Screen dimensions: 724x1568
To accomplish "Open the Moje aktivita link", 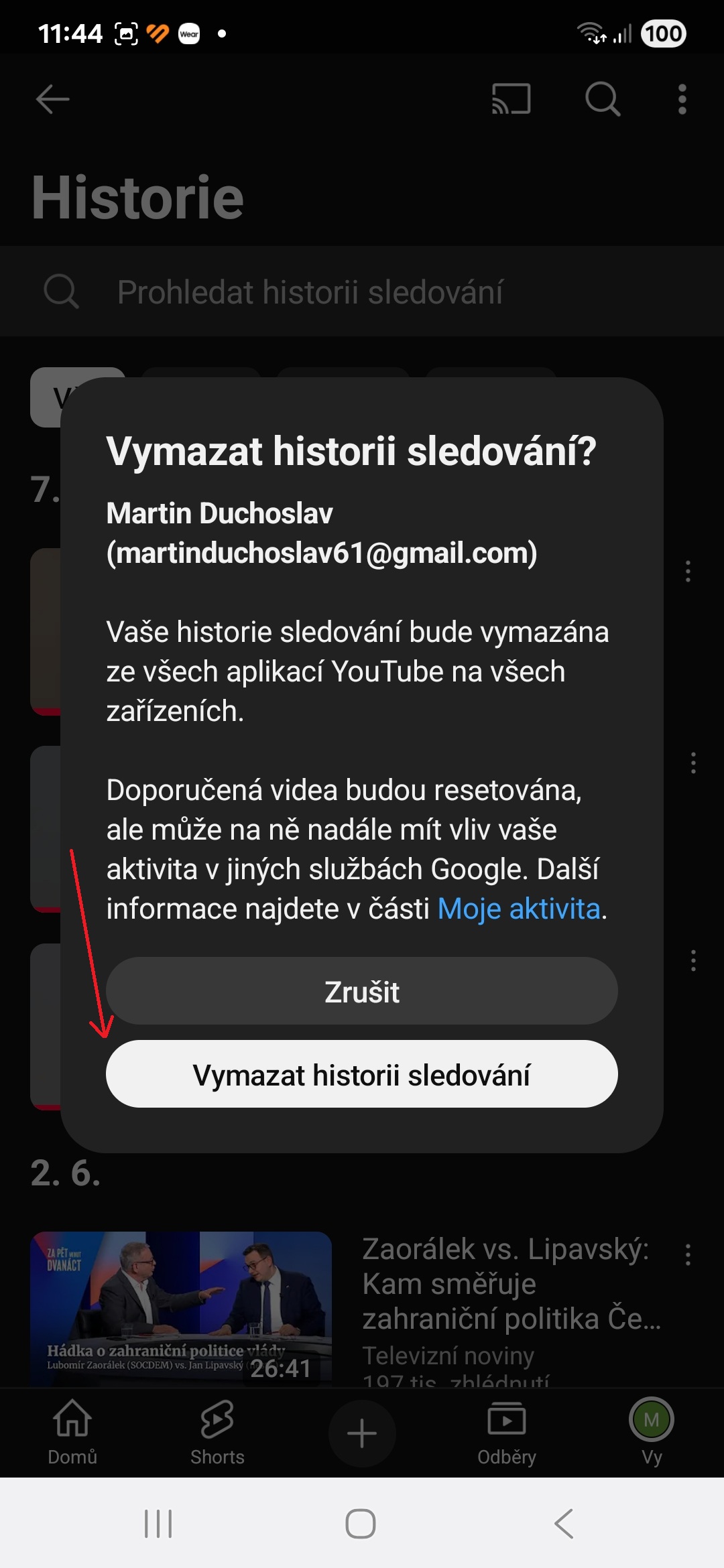I will (519, 909).
